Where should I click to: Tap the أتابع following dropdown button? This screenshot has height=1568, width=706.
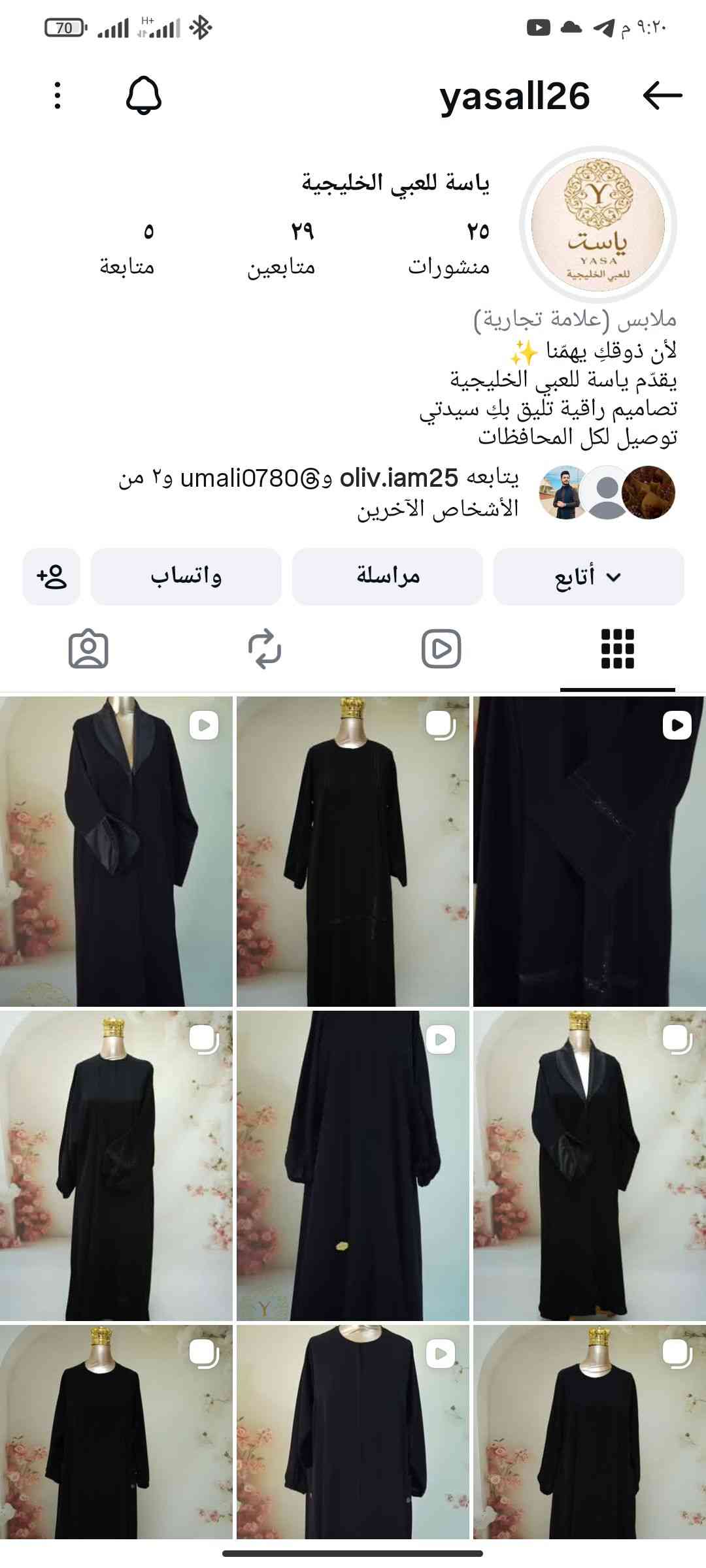(588, 577)
